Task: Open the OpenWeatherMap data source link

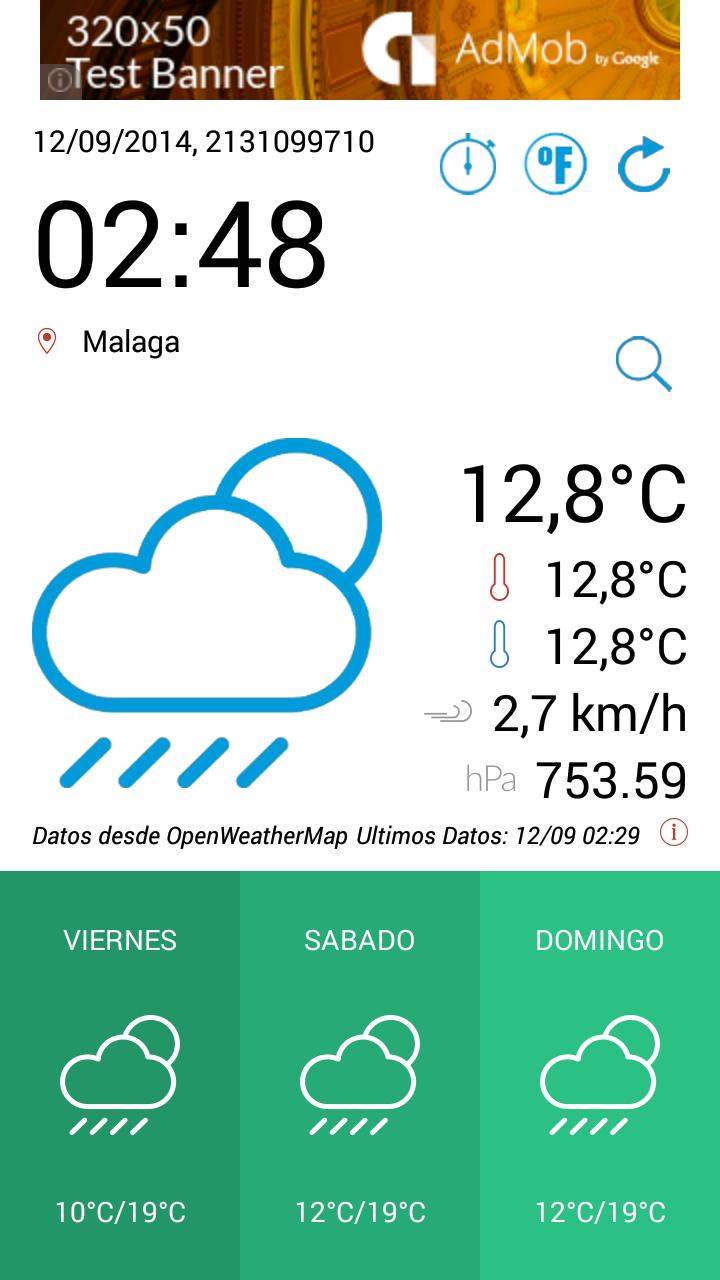Action: tap(230, 833)
